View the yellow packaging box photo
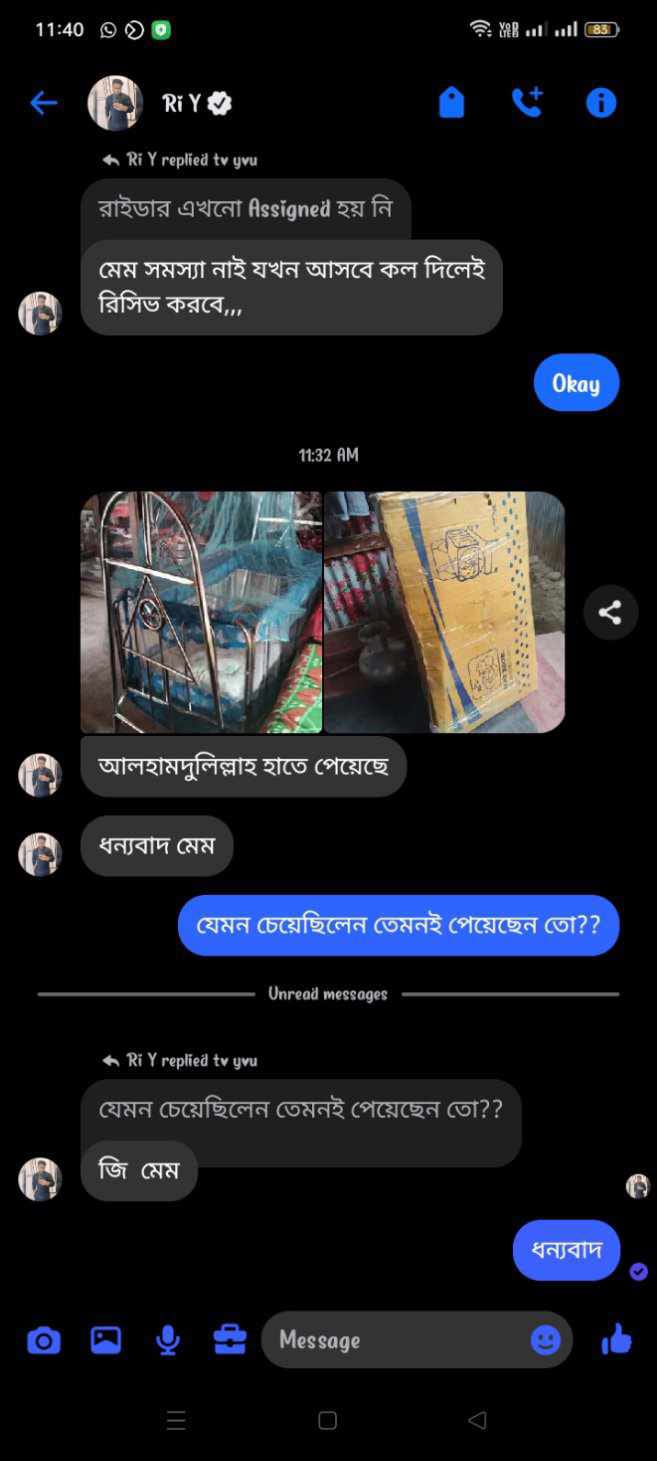The width and height of the screenshot is (657, 1461). [x=444, y=612]
